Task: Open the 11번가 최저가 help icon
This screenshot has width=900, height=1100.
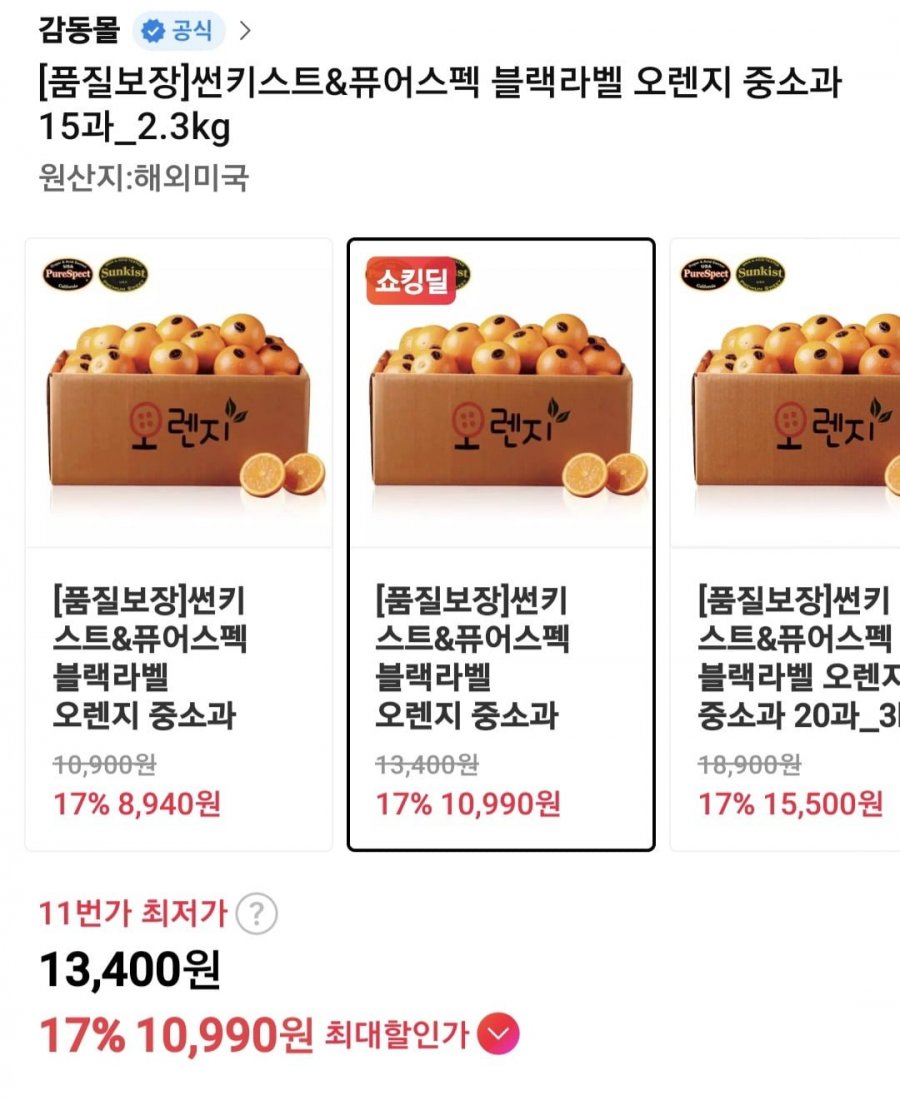Action: pos(259,913)
